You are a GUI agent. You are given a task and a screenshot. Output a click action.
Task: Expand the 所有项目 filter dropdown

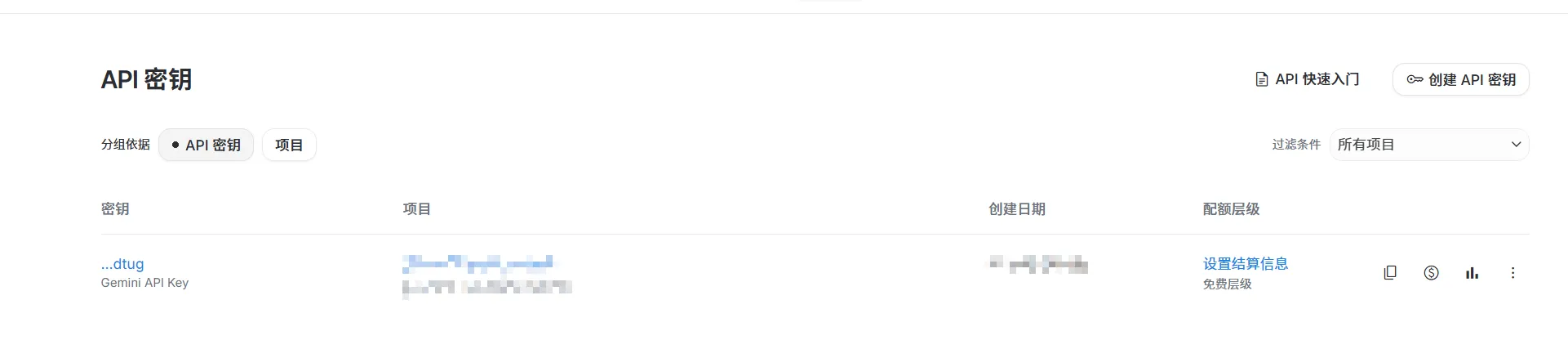[x=1428, y=145]
